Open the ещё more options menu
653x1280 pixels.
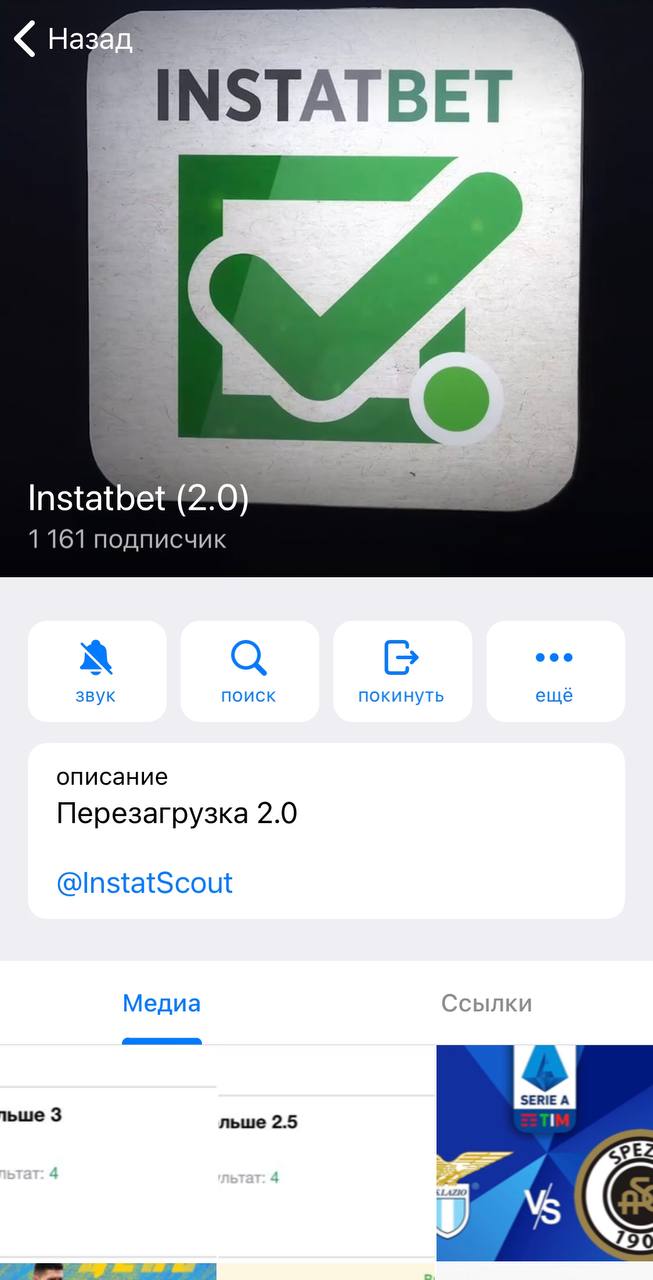(x=555, y=671)
